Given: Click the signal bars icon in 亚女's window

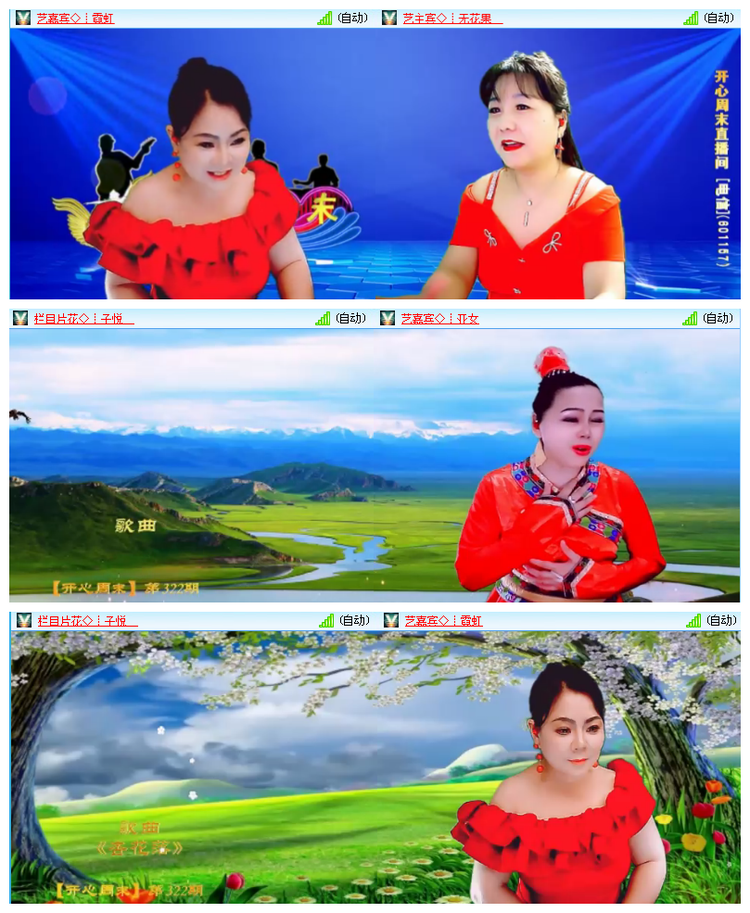Looking at the screenshot, I should (689, 318).
